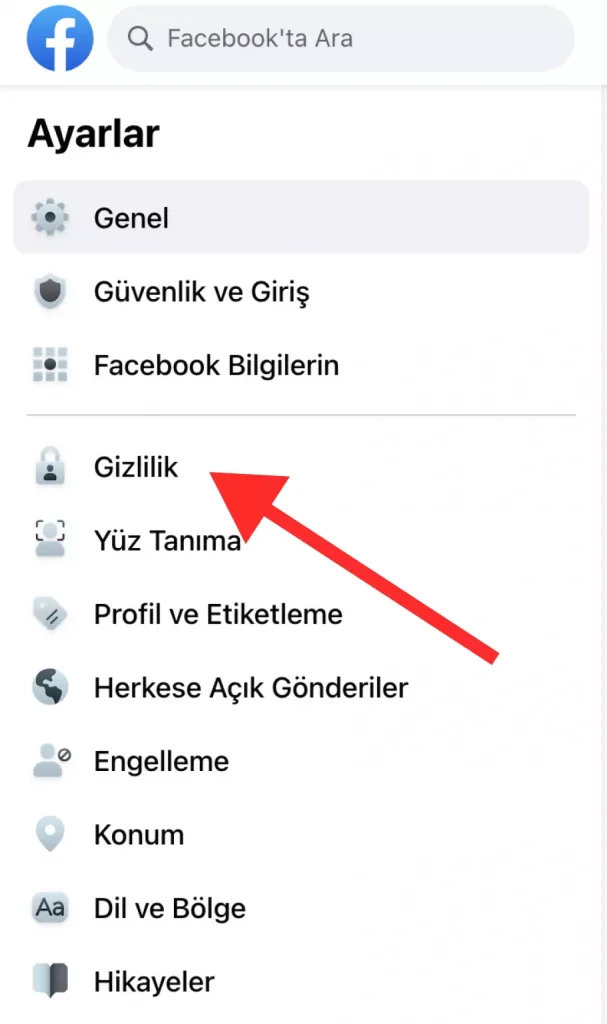Go to Hikayeler settings
The height and width of the screenshot is (1024, 607).
pyautogui.click(x=153, y=981)
